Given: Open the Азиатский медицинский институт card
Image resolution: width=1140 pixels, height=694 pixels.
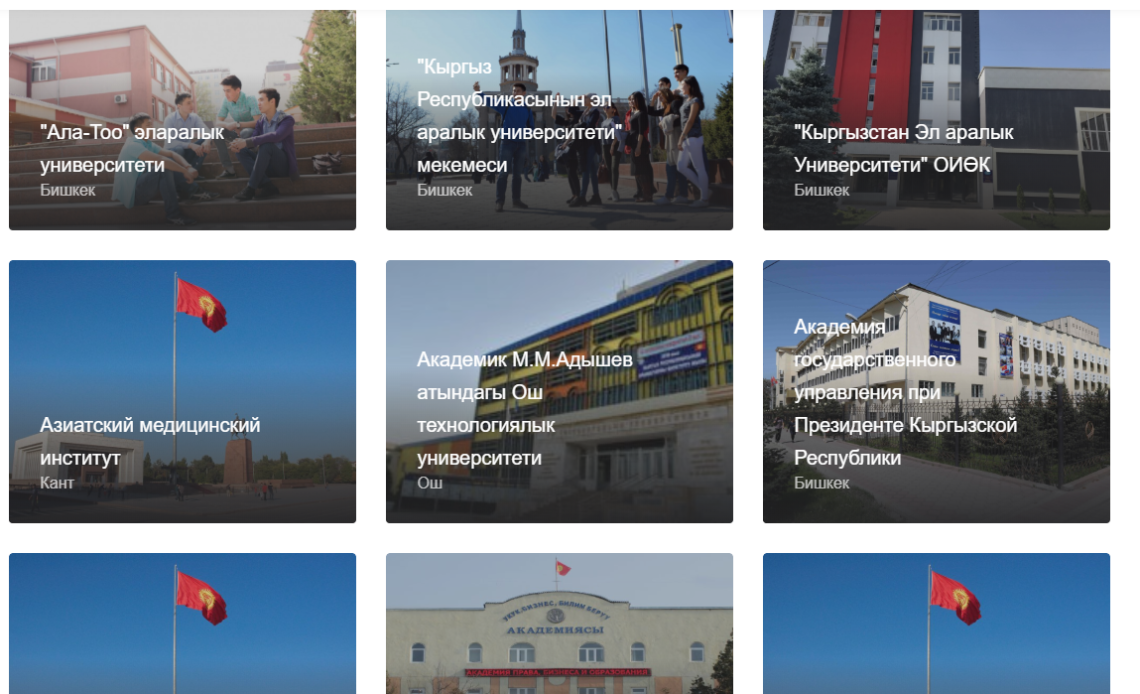Looking at the screenshot, I should pyautogui.click(x=182, y=391).
